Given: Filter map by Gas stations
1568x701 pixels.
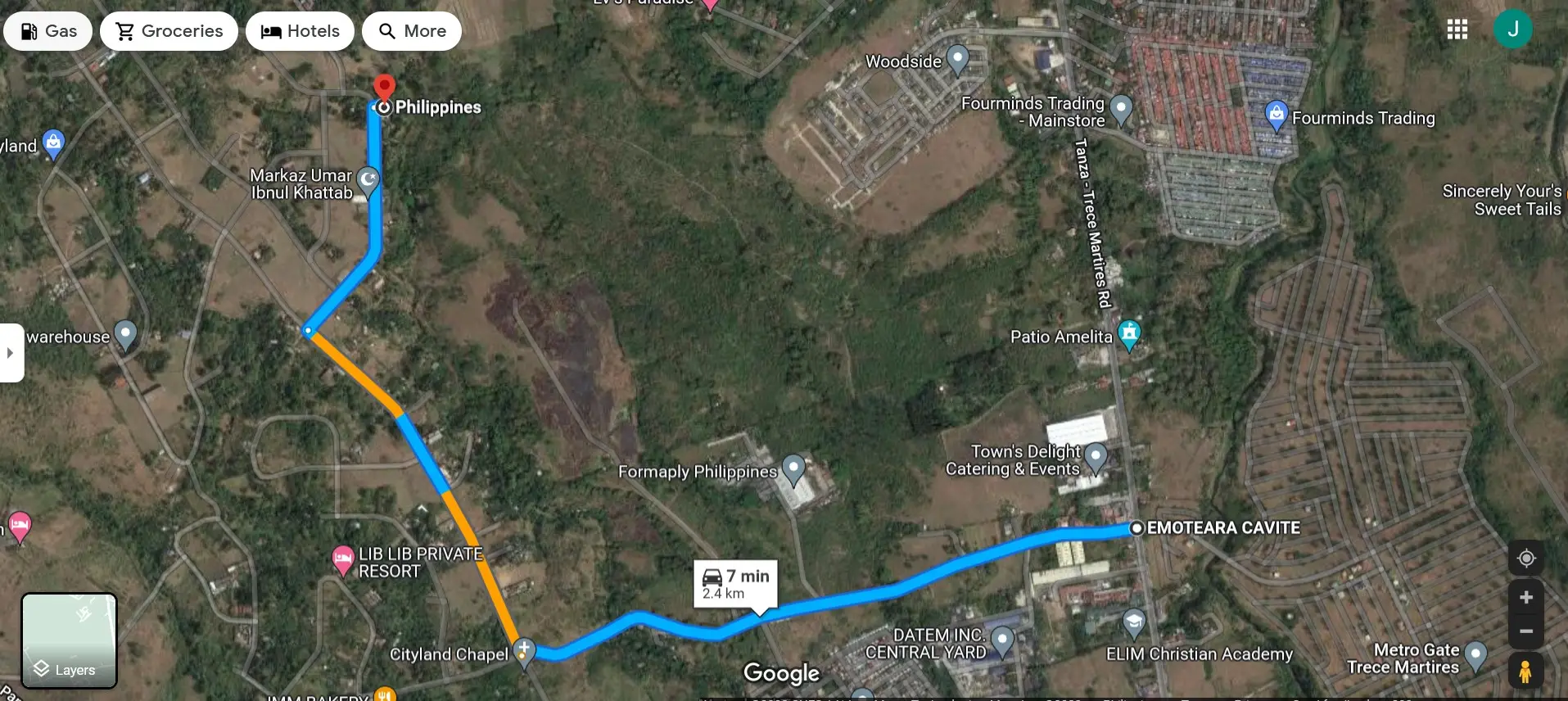Looking at the screenshot, I should (x=48, y=31).
